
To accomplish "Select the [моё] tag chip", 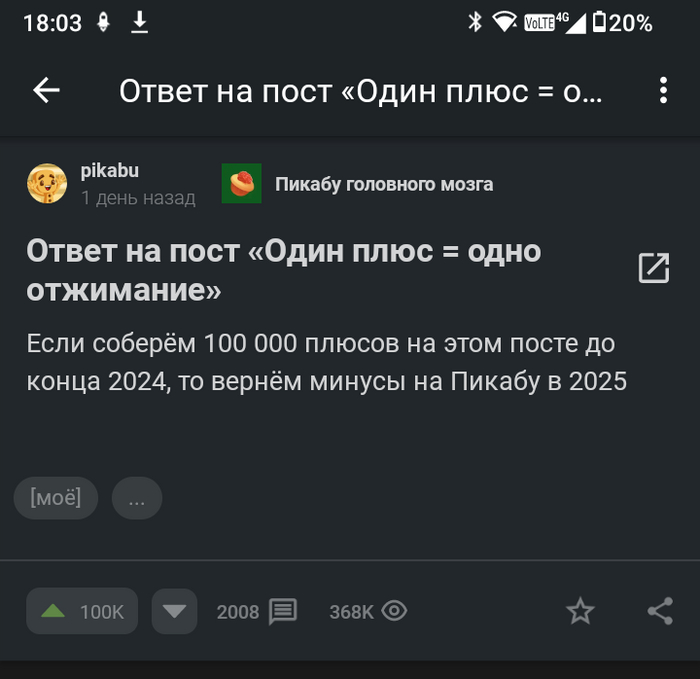I will (56, 498).
